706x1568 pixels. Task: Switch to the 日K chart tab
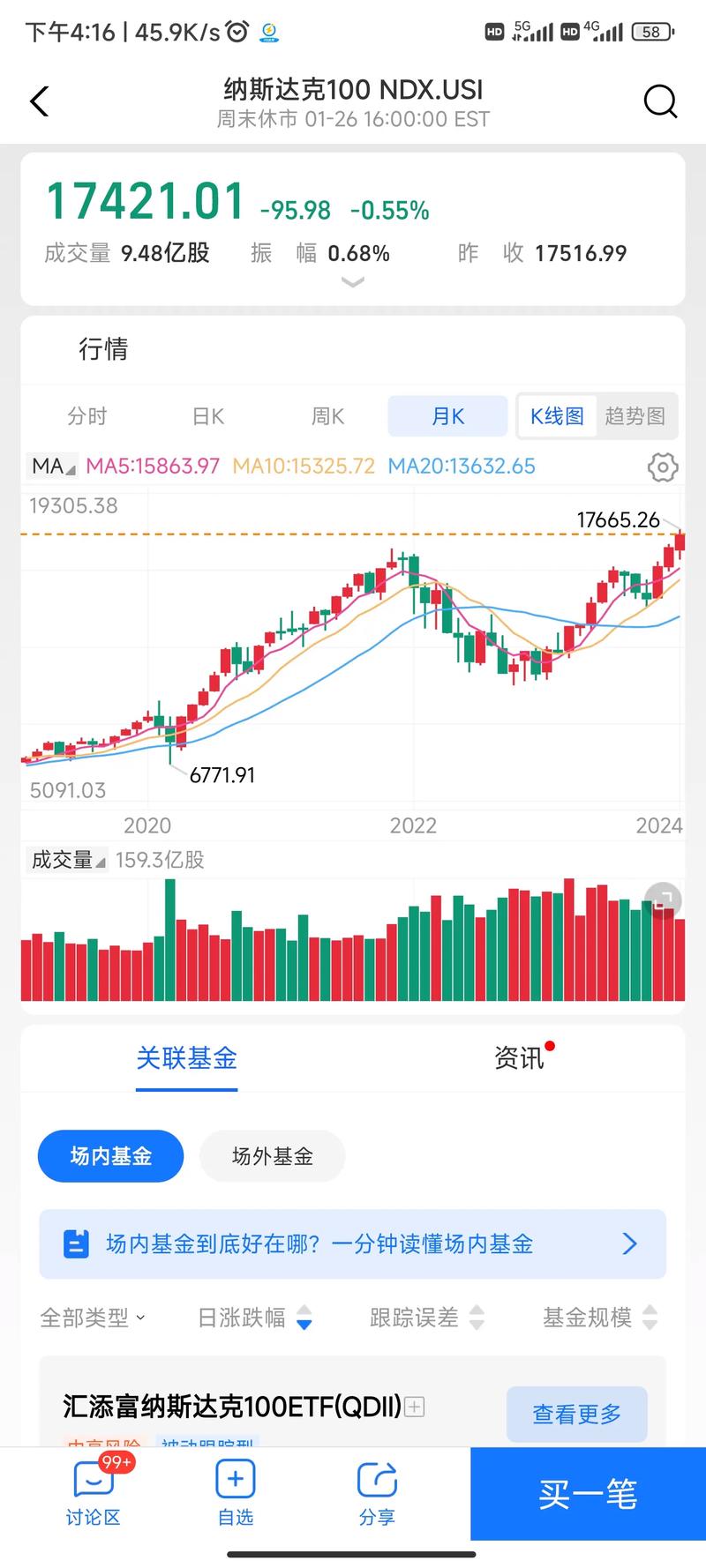point(208,416)
